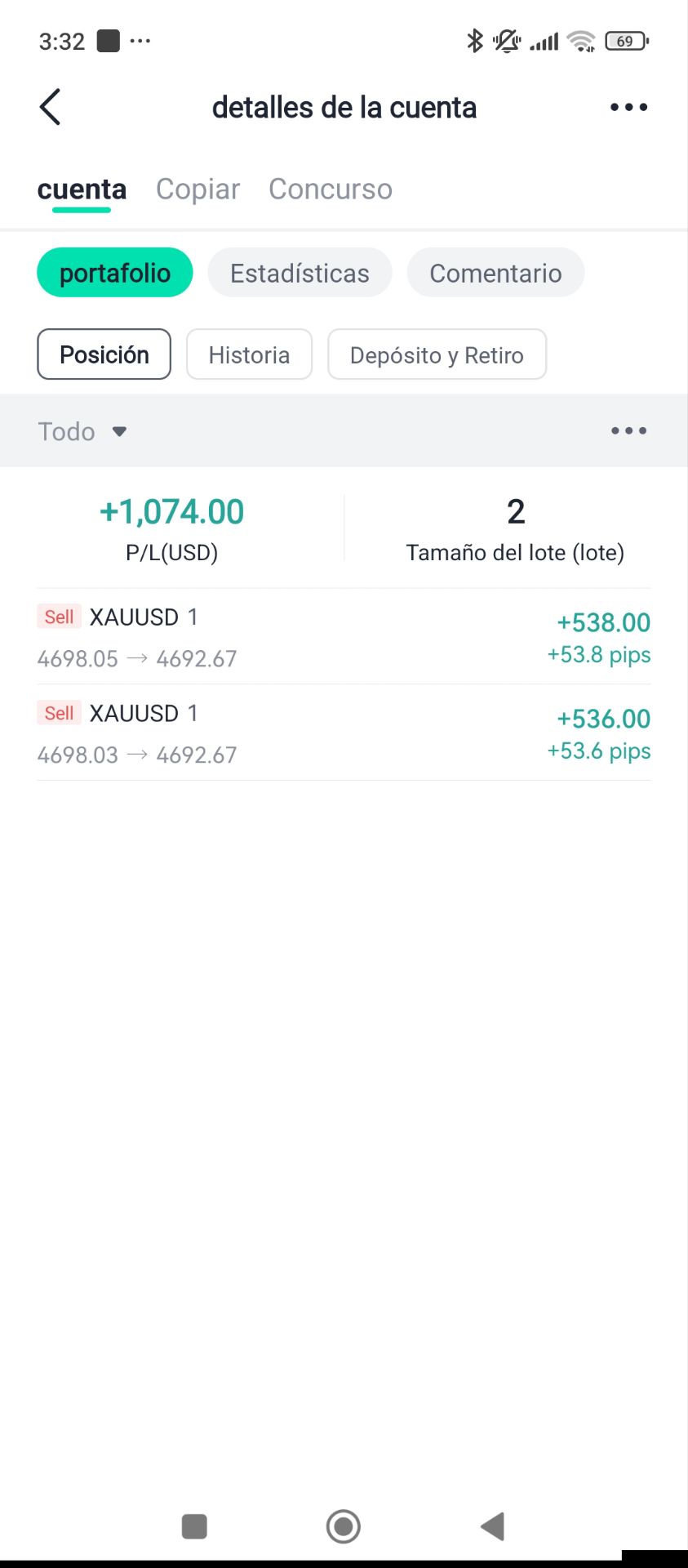
Task: Tap the three dots in the Todo bar
Action: (628, 431)
